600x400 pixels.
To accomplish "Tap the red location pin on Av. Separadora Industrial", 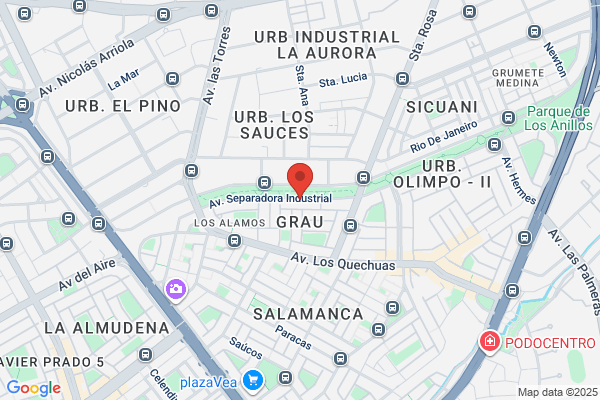I will point(300,180).
